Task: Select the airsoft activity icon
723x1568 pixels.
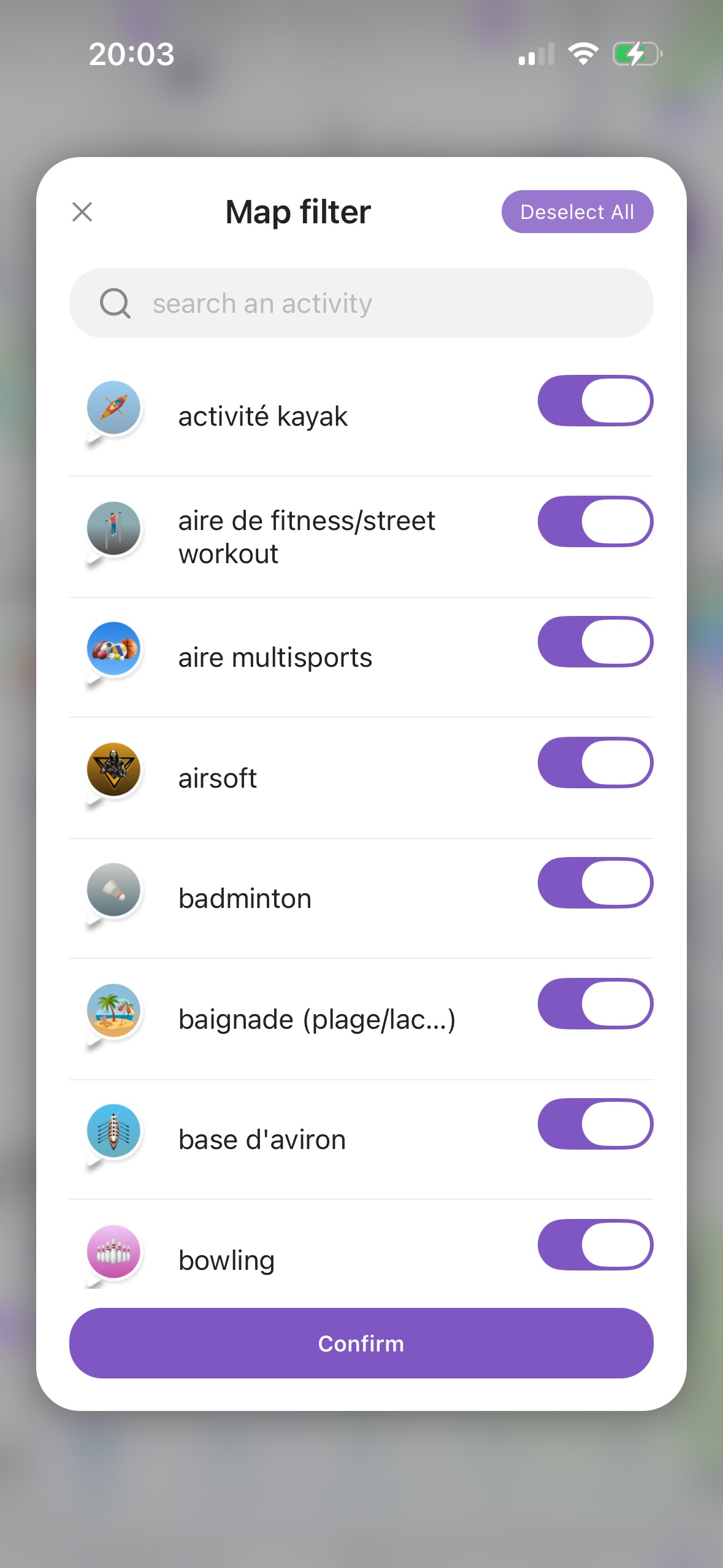Action: [113, 769]
